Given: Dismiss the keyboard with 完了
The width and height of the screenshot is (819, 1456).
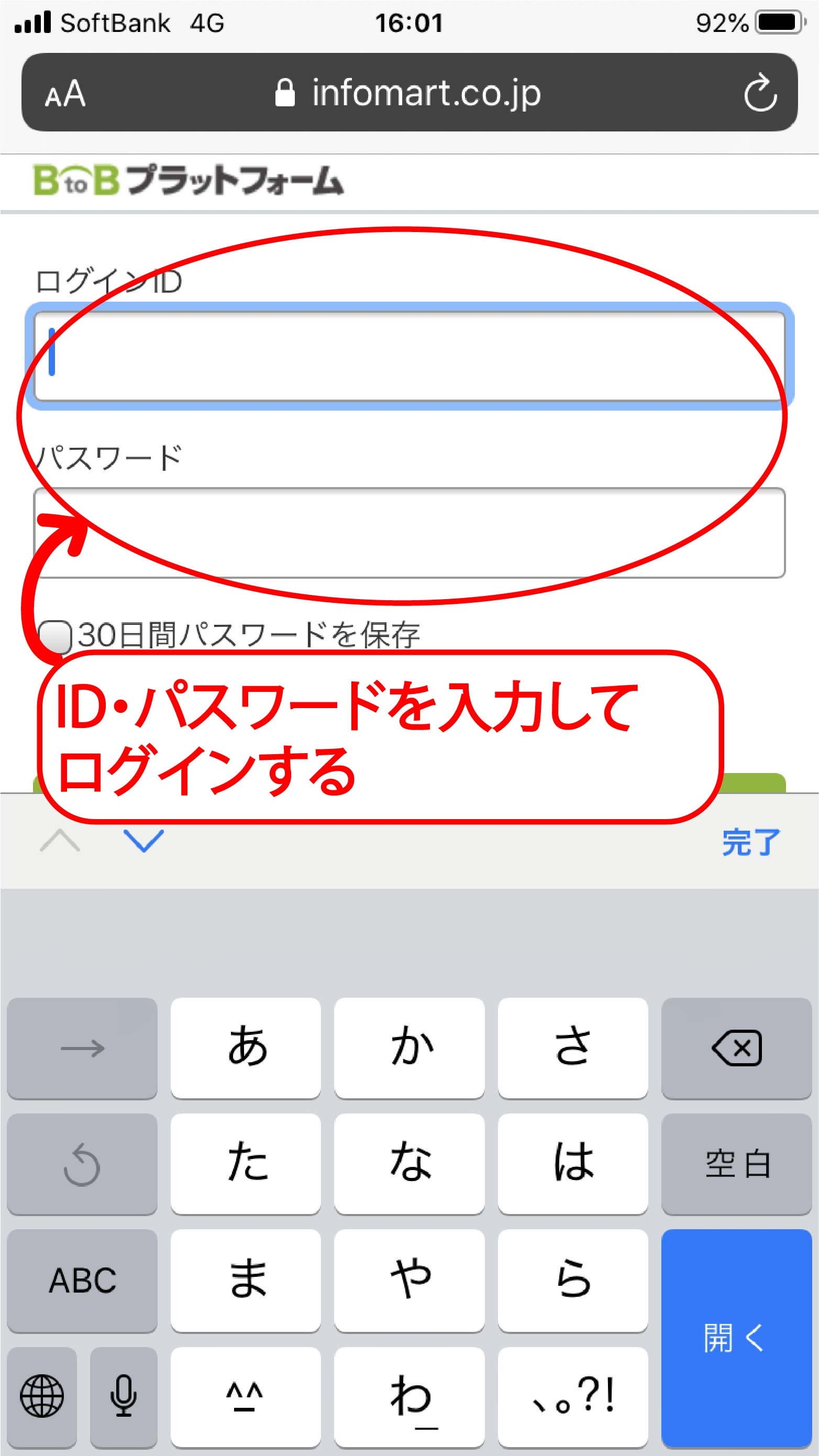Looking at the screenshot, I should (x=750, y=842).
